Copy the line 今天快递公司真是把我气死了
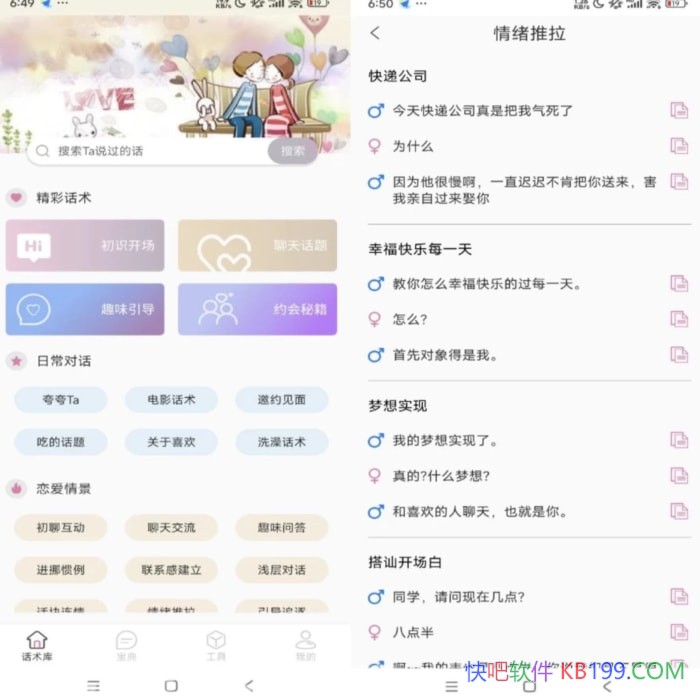Viewport: 700px width, 697px height. click(x=679, y=110)
